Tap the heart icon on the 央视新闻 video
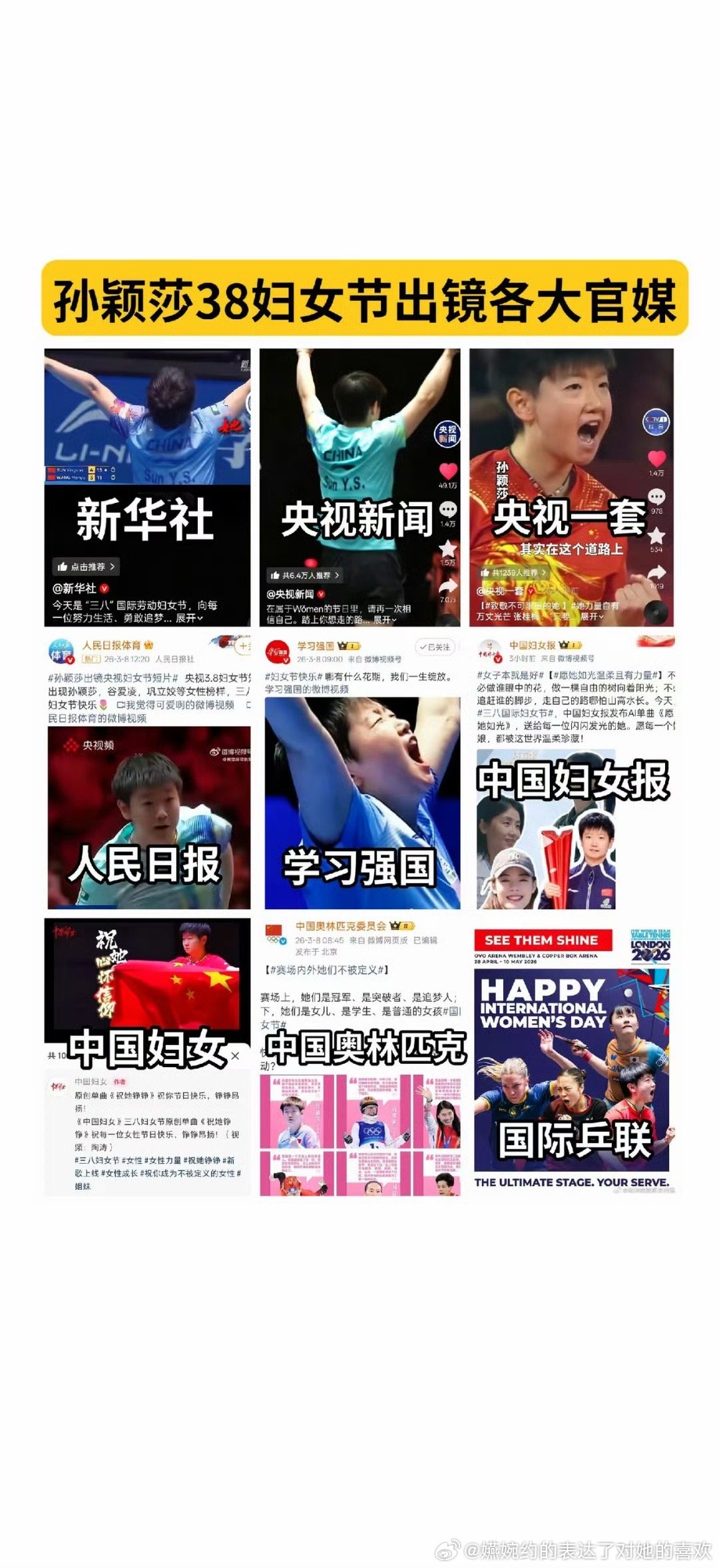The width and height of the screenshot is (719, 1568). 448,471
